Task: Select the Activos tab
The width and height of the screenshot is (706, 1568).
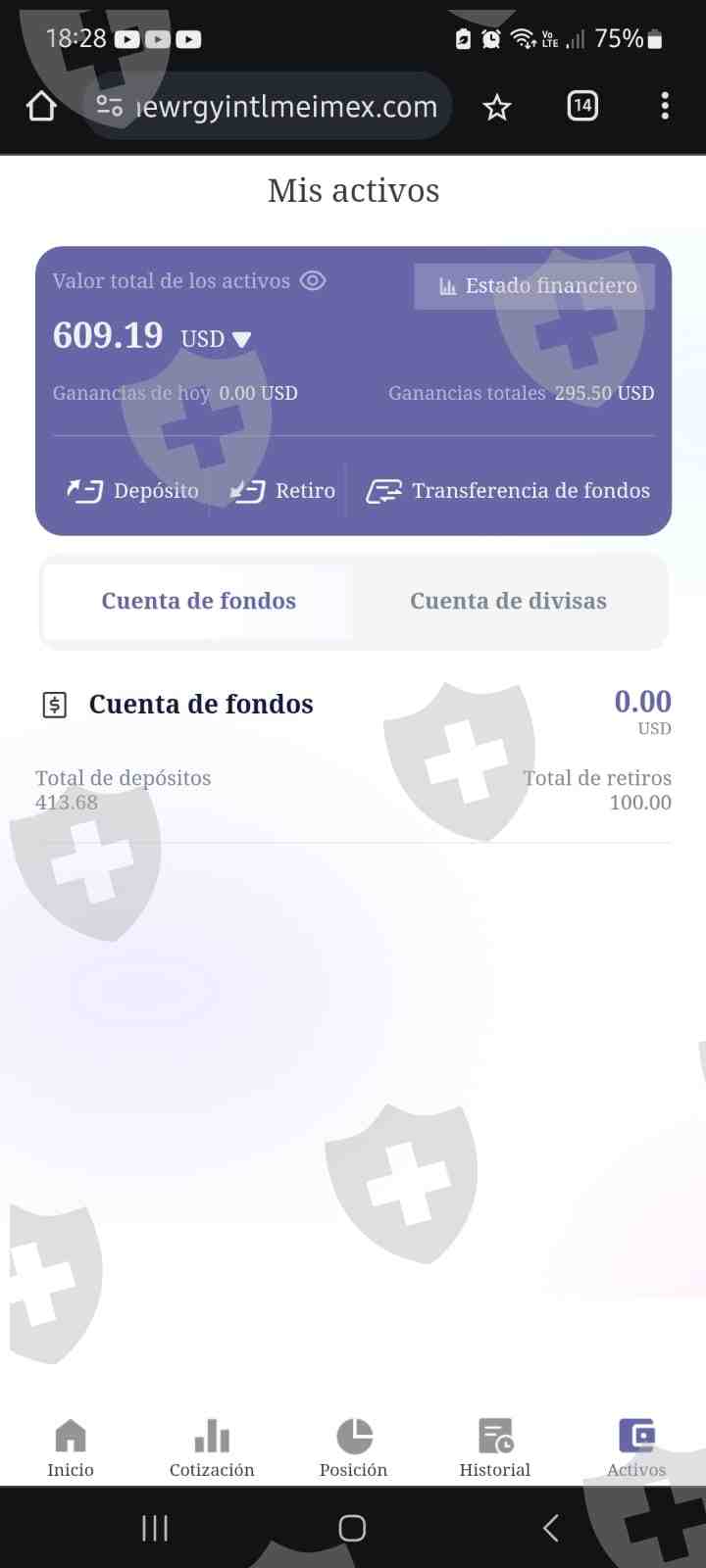Action: pyautogui.click(x=636, y=1447)
